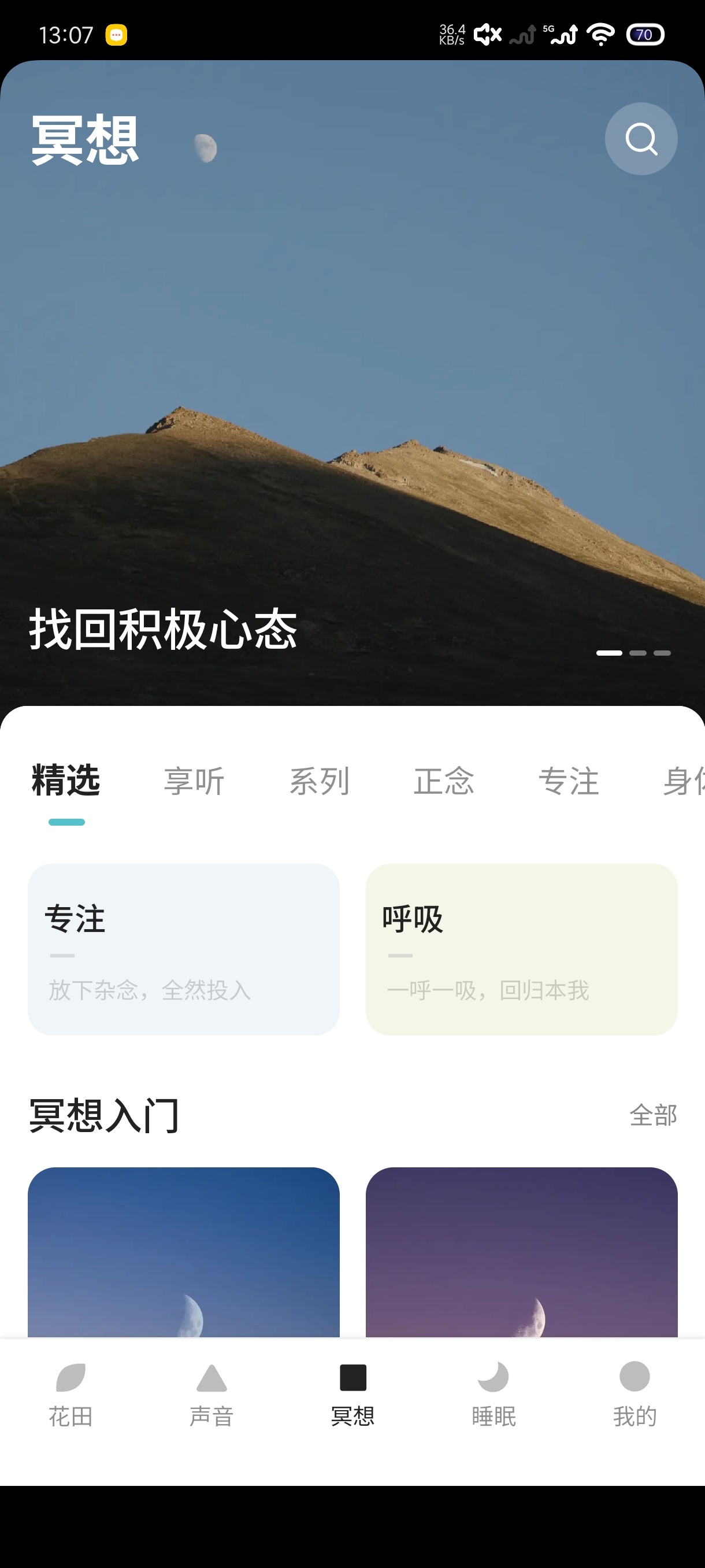Open the 专注 card 放下杂念，全然投入
The width and height of the screenshot is (705, 1568).
click(184, 949)
